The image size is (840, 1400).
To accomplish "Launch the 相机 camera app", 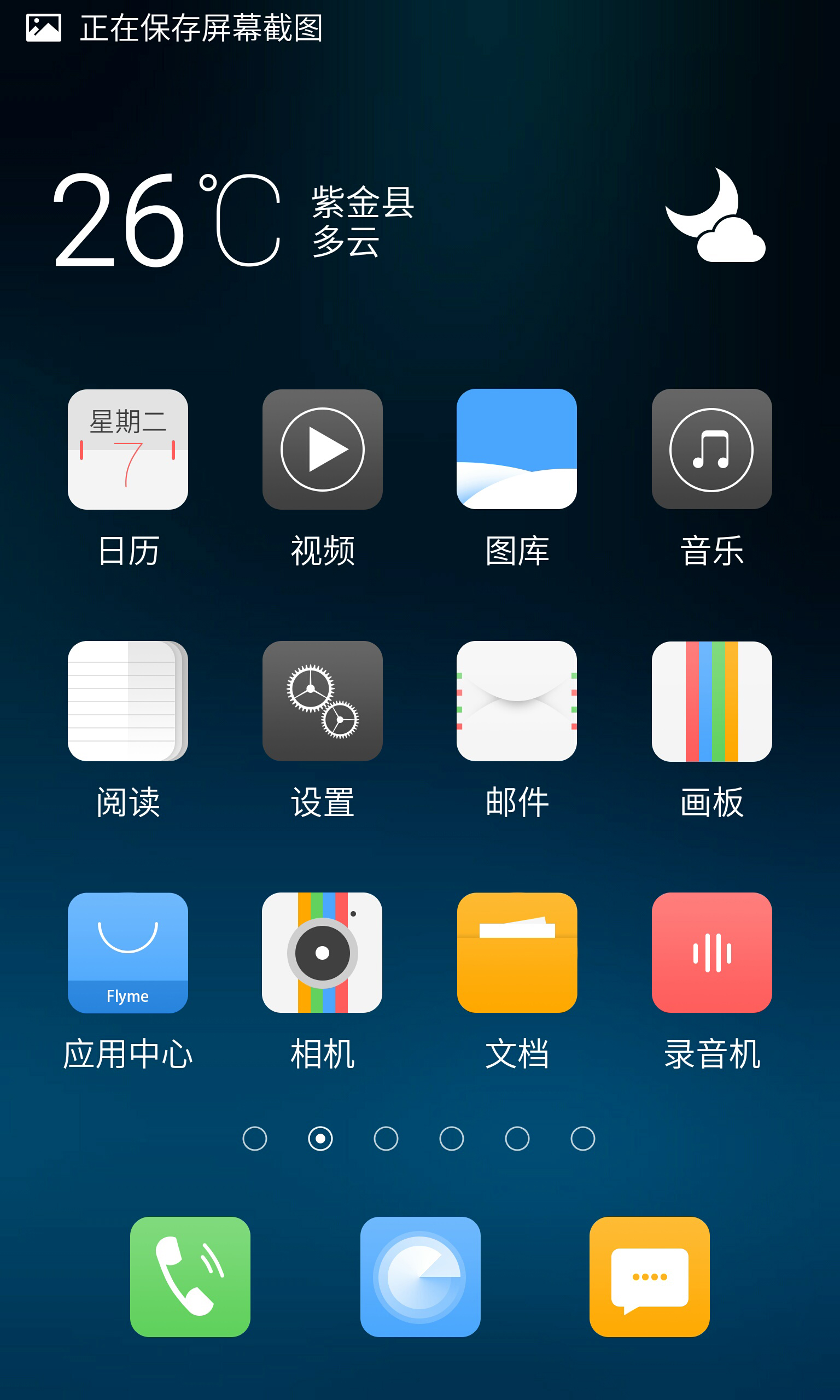I will [323, 953].
